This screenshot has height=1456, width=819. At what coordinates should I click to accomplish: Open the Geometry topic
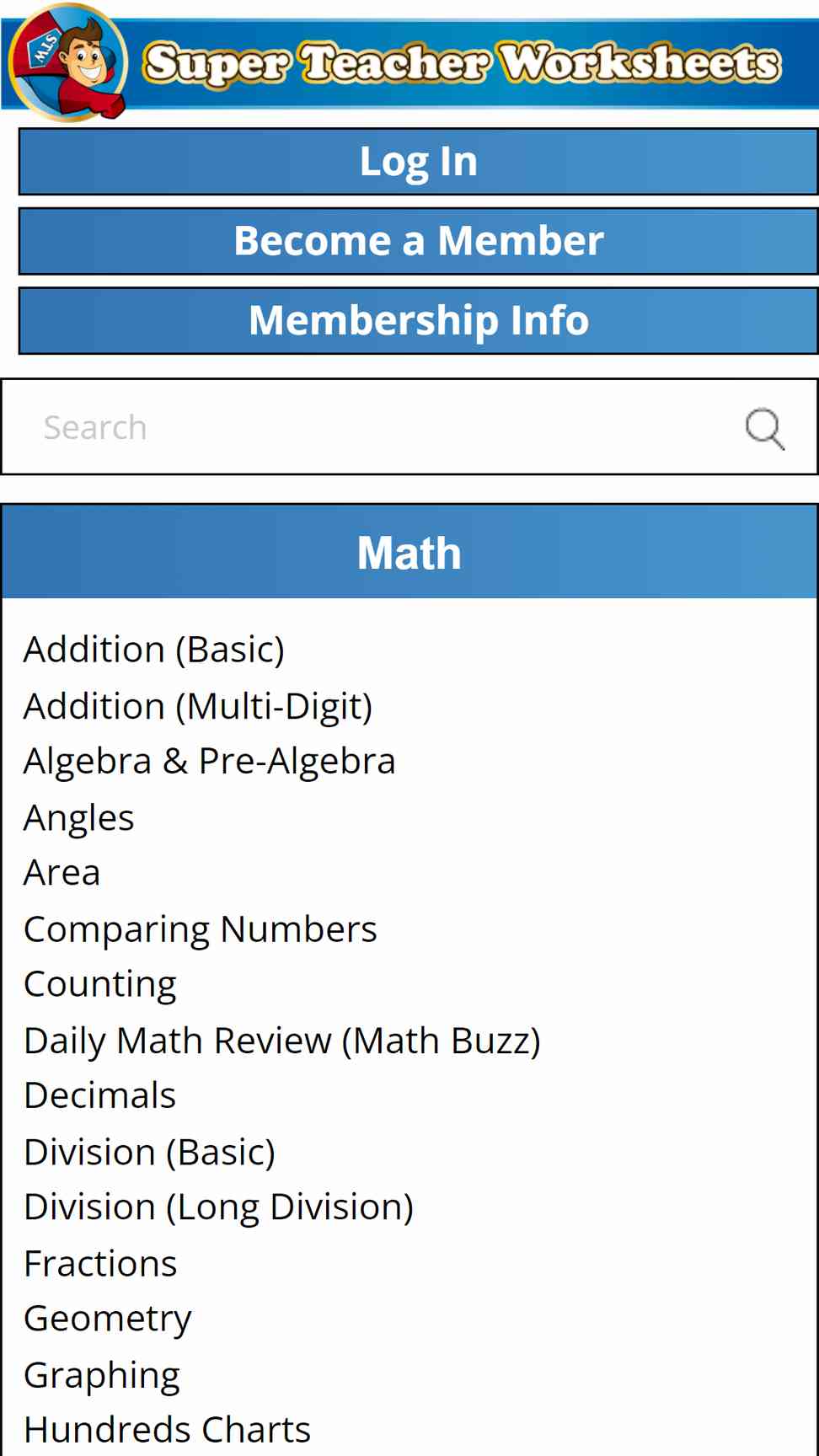[108, 1319]
